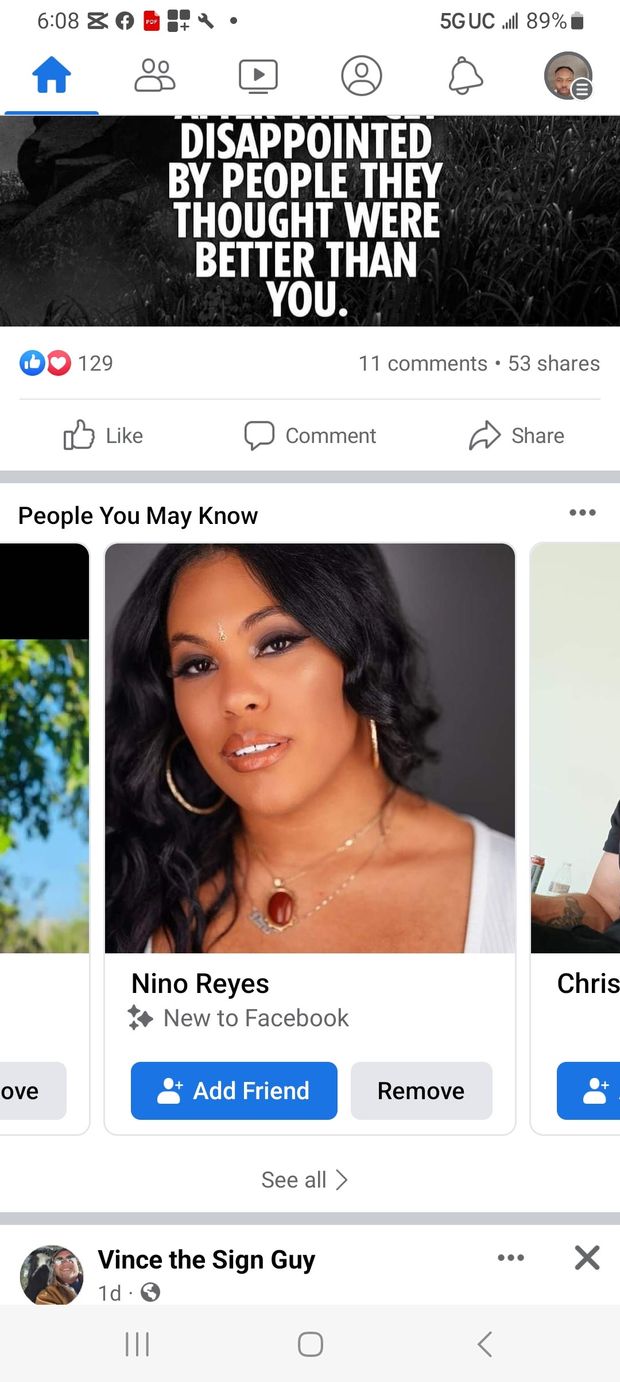Open Vince the Sign Guy's profile picture
Image resolution: width=620 pixels, height=1382 pixels.
(52, 1275)
